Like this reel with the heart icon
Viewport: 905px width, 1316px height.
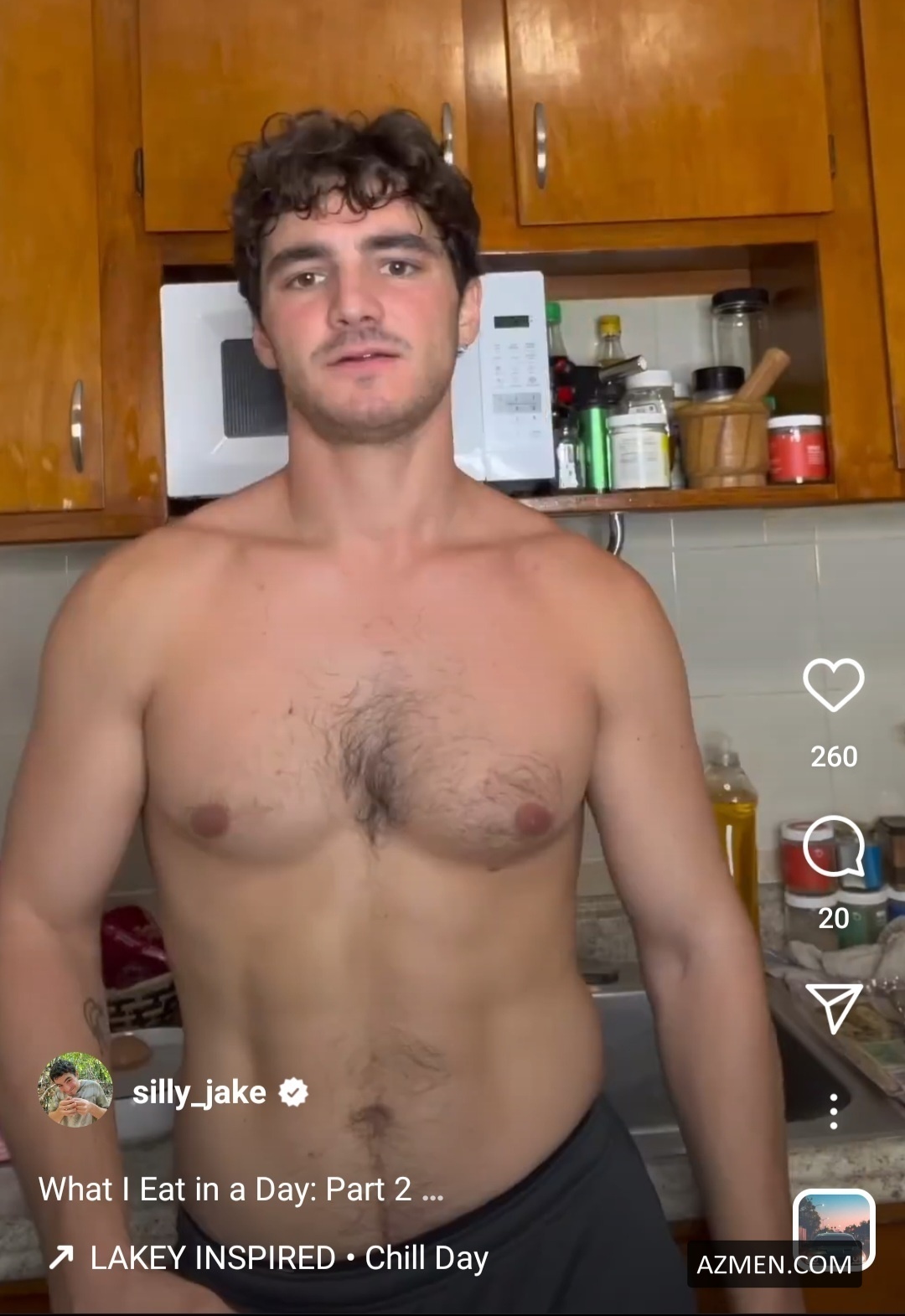pyautogui.click(x=833, y=685)
